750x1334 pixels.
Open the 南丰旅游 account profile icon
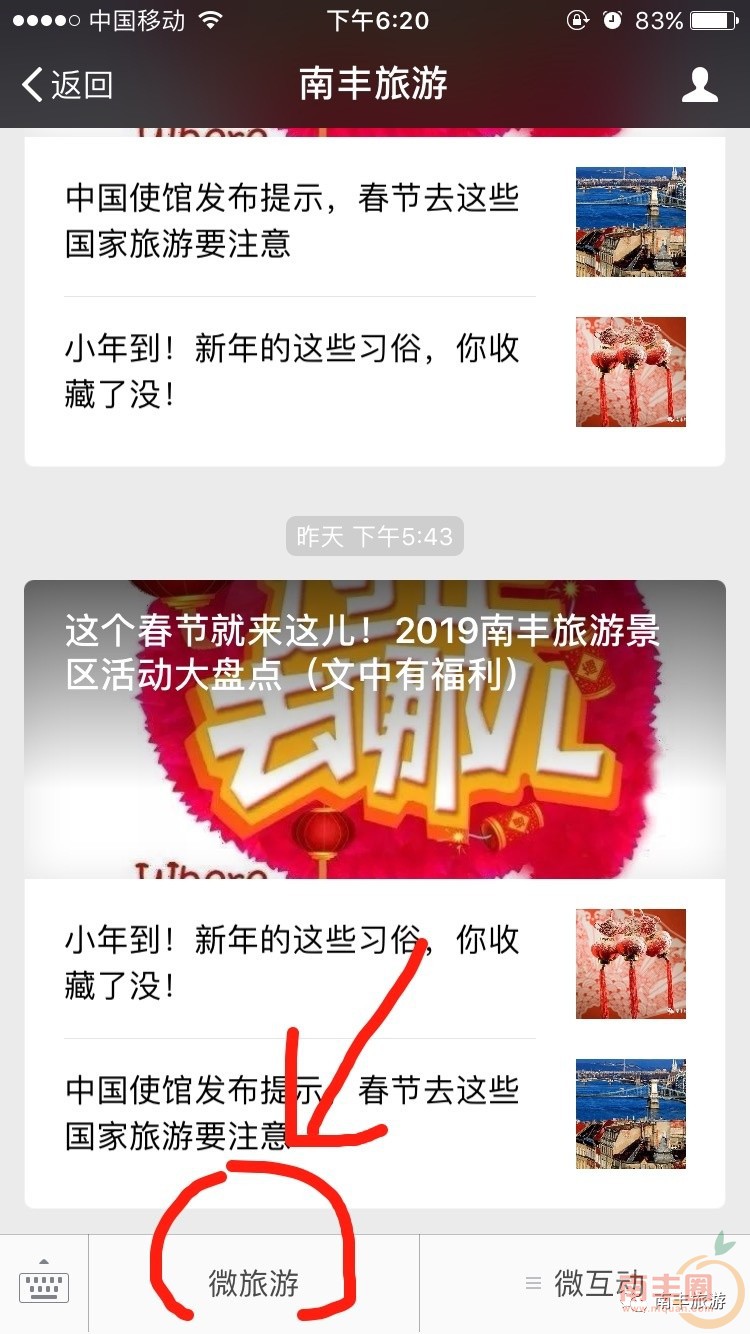click(699, 85)
